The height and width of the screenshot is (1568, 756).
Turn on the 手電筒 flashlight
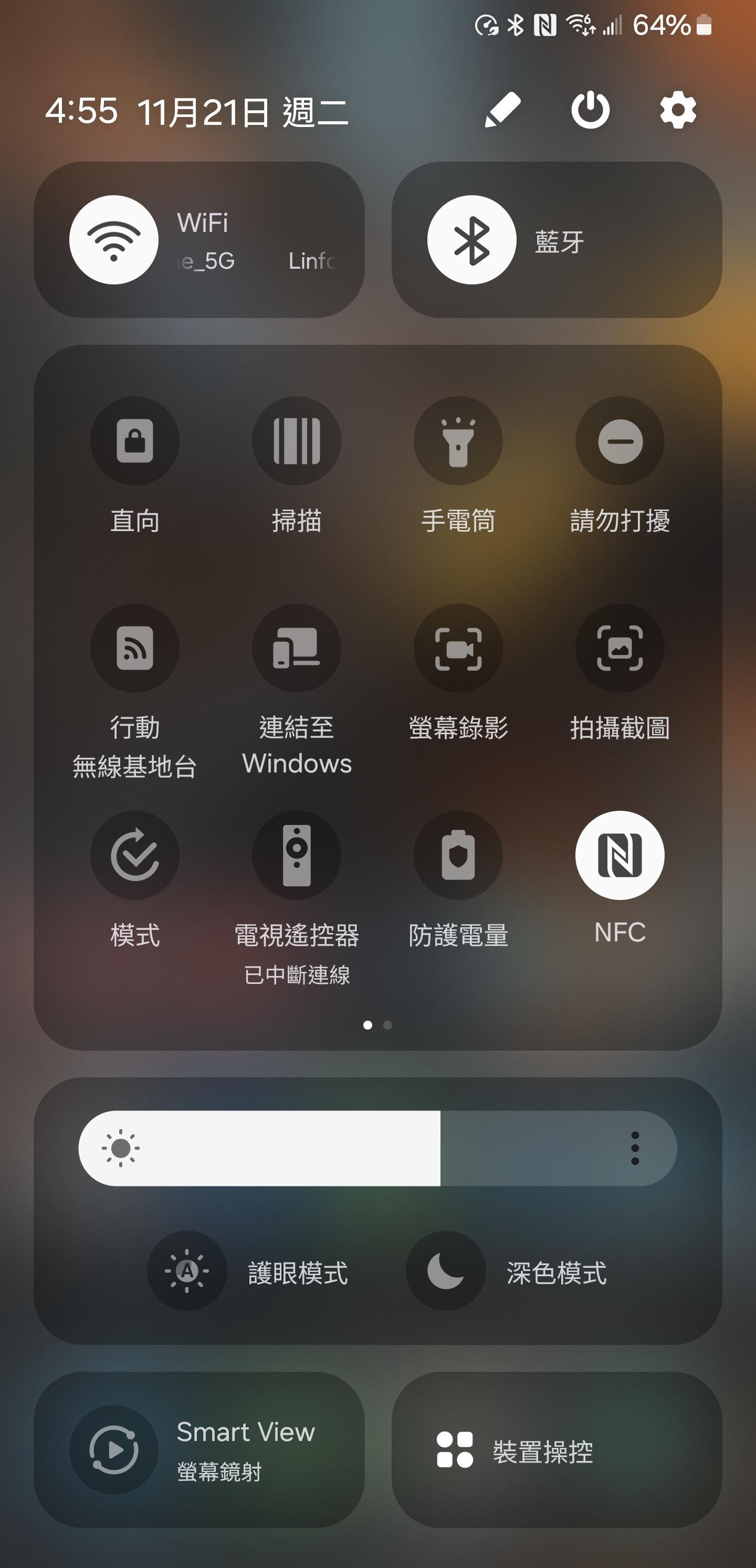click(458, 441)
